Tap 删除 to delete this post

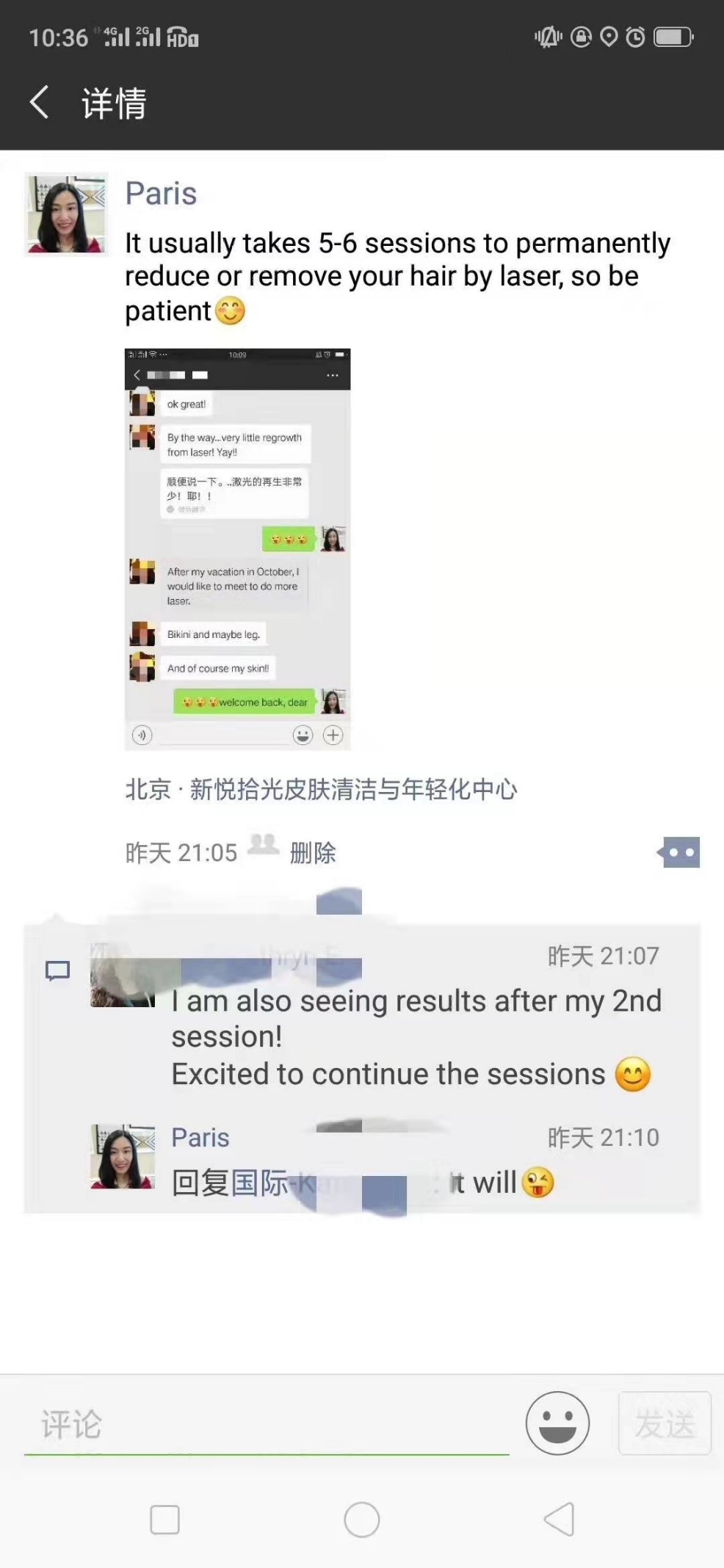click(313, 853)
